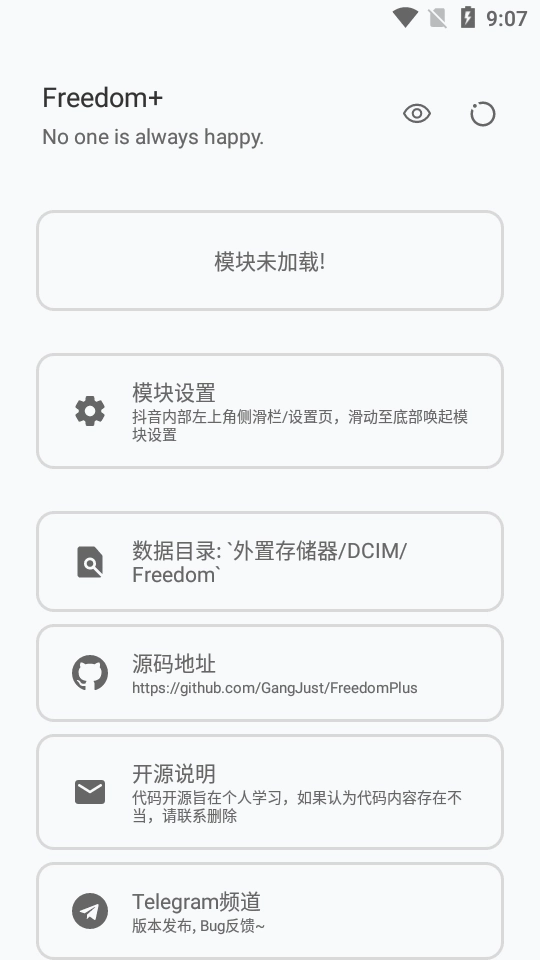Tap the 模块未加载 status card

pyautogui.click(x=270, y=261)
